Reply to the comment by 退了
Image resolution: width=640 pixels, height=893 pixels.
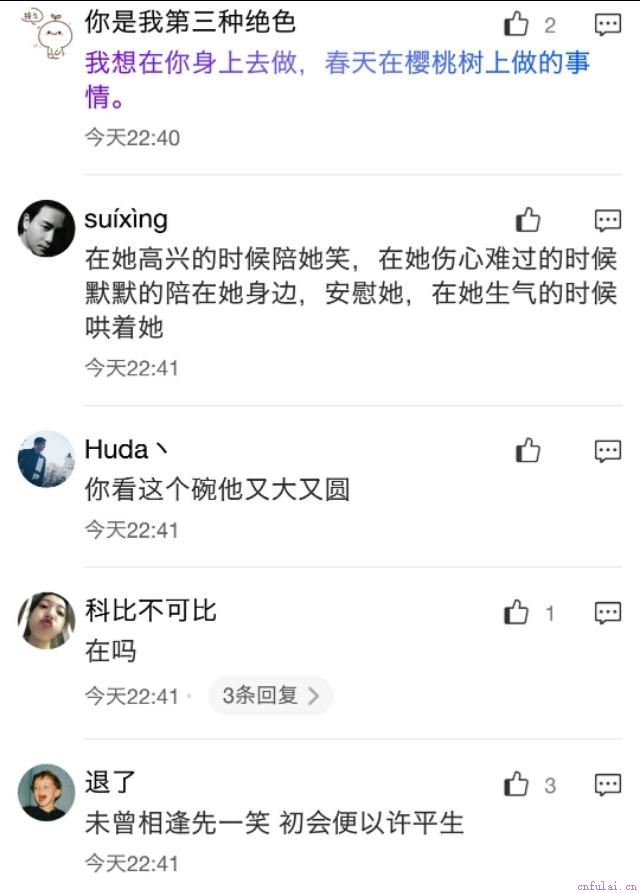pos(608,784)
